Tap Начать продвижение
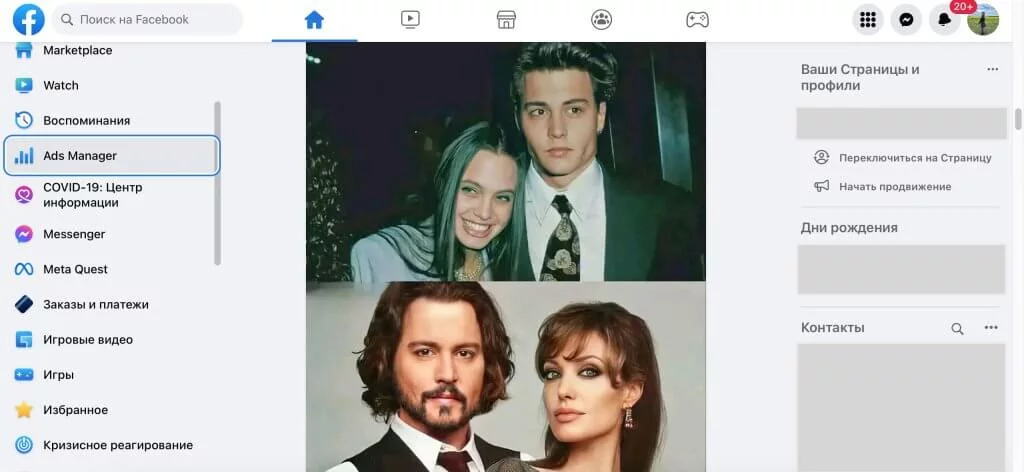Image resolution: width=1024 pixels, height=472 pixels. 894,186
